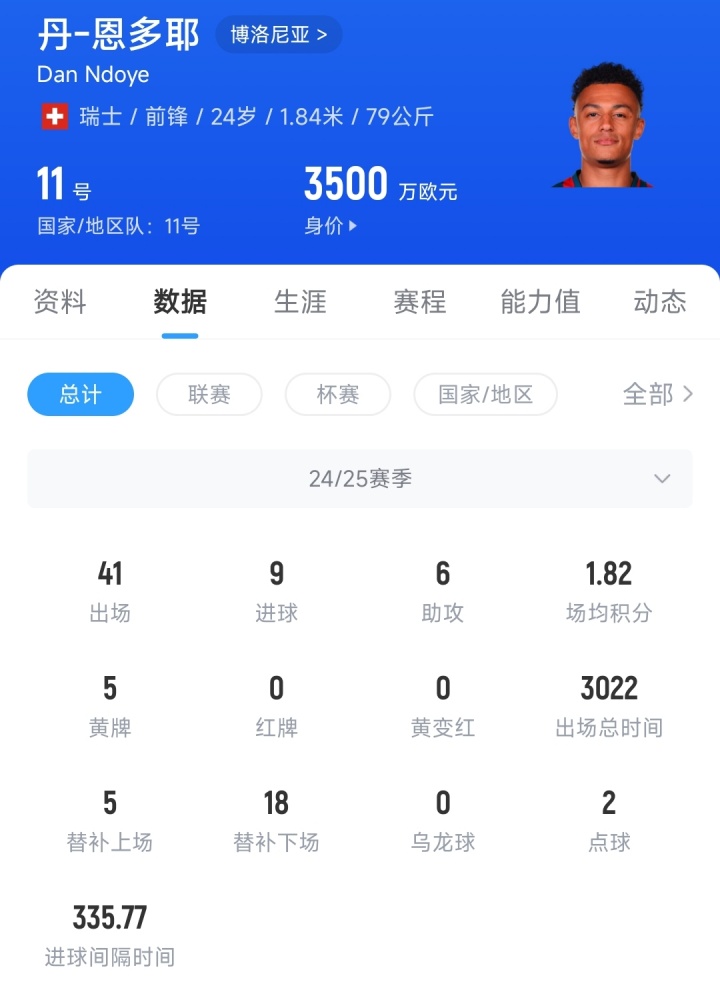This screenshot has height=990, width=720.
Task: Show the 能力值 ability tab
Action: (x=540, y=301)
